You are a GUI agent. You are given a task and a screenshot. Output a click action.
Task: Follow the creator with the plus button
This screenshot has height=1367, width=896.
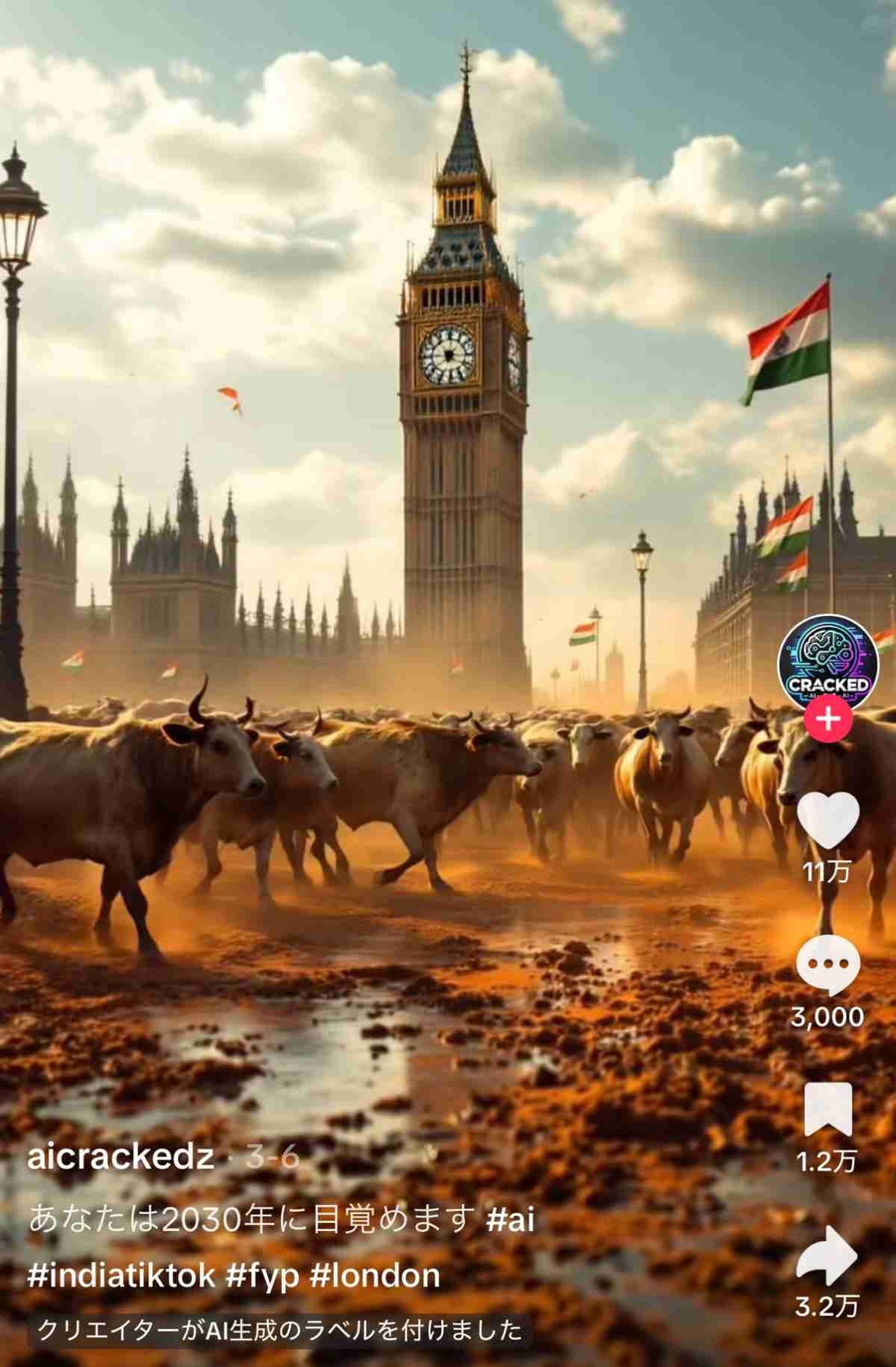[828, 719]
